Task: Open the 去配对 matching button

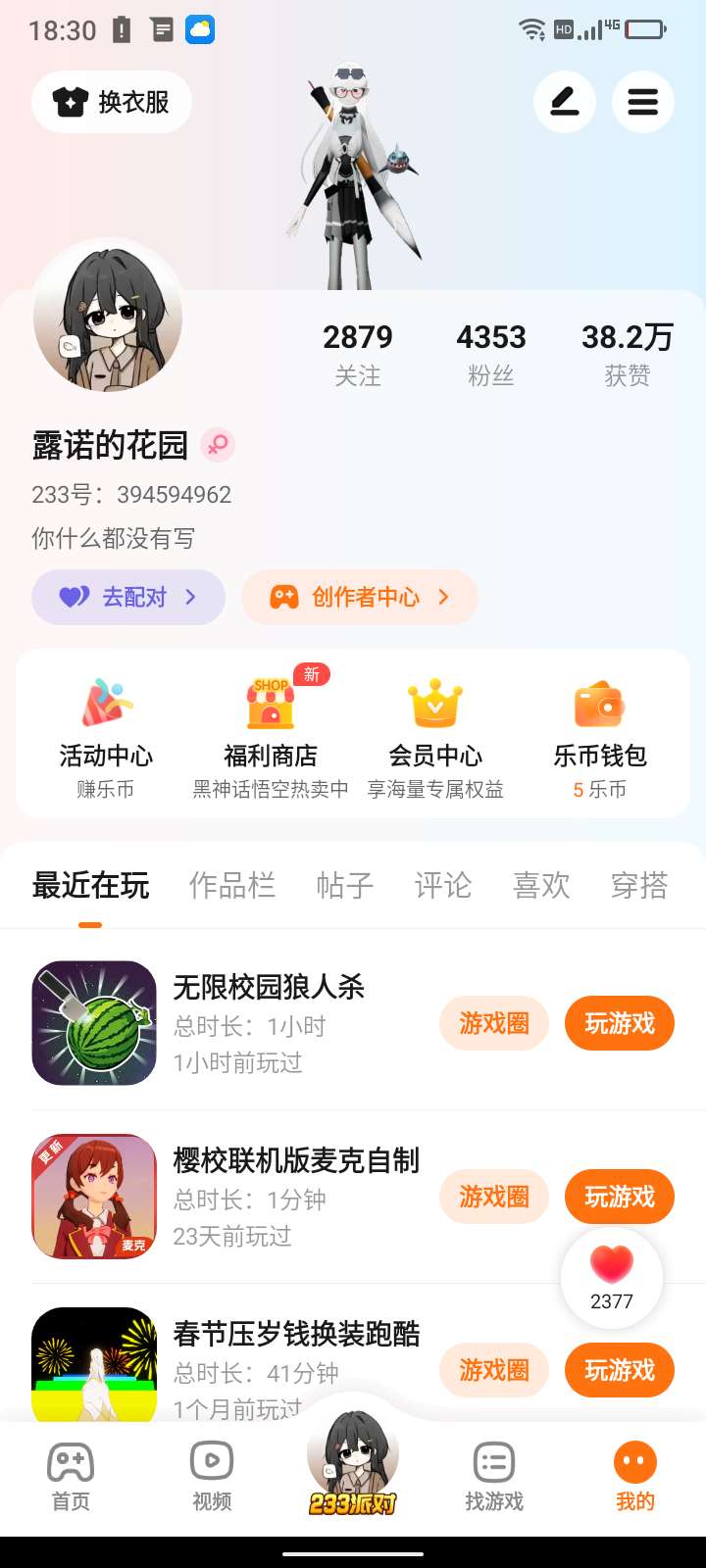Action: coord(128,597)
